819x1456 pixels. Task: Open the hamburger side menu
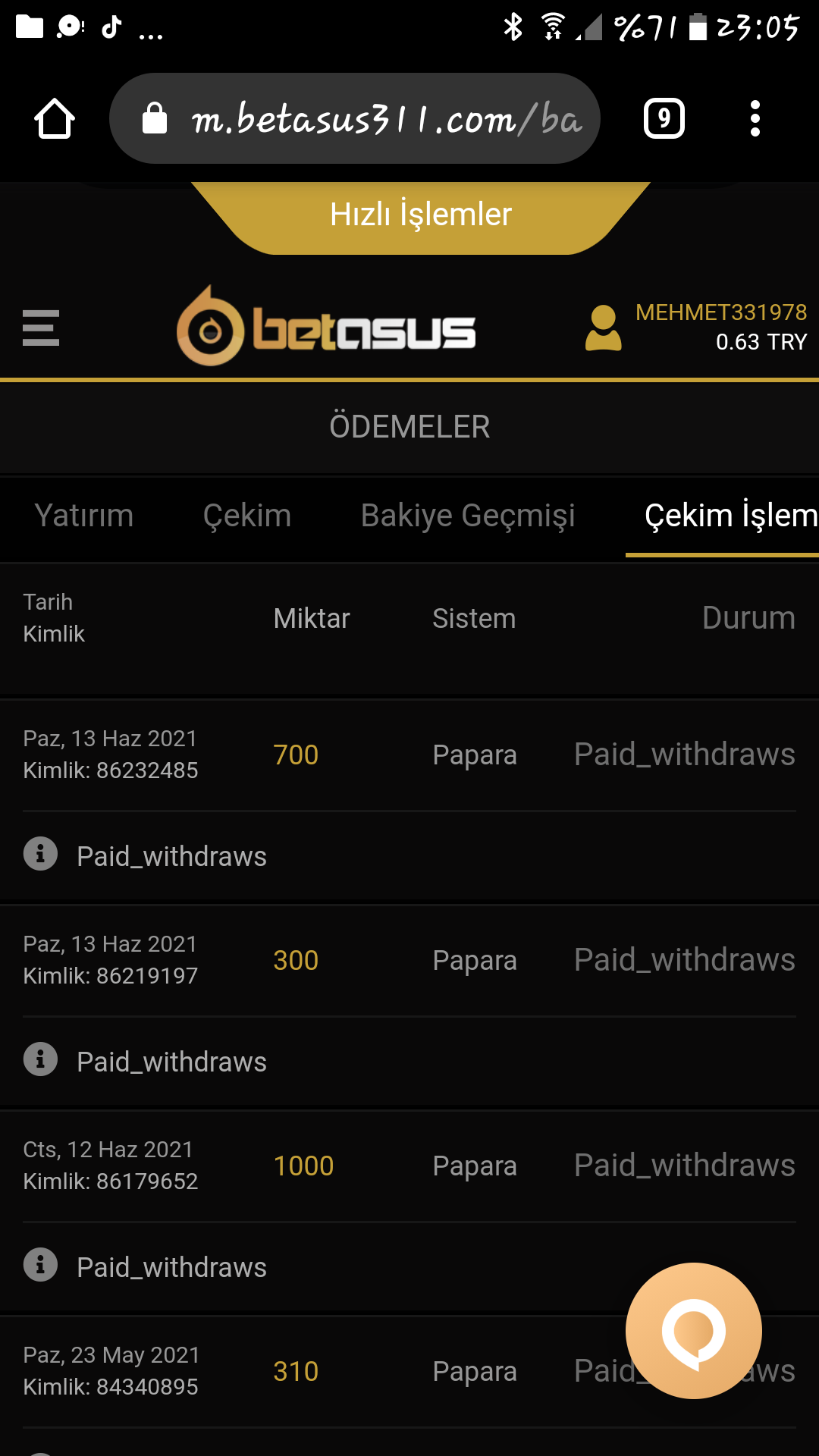point(41,328)
